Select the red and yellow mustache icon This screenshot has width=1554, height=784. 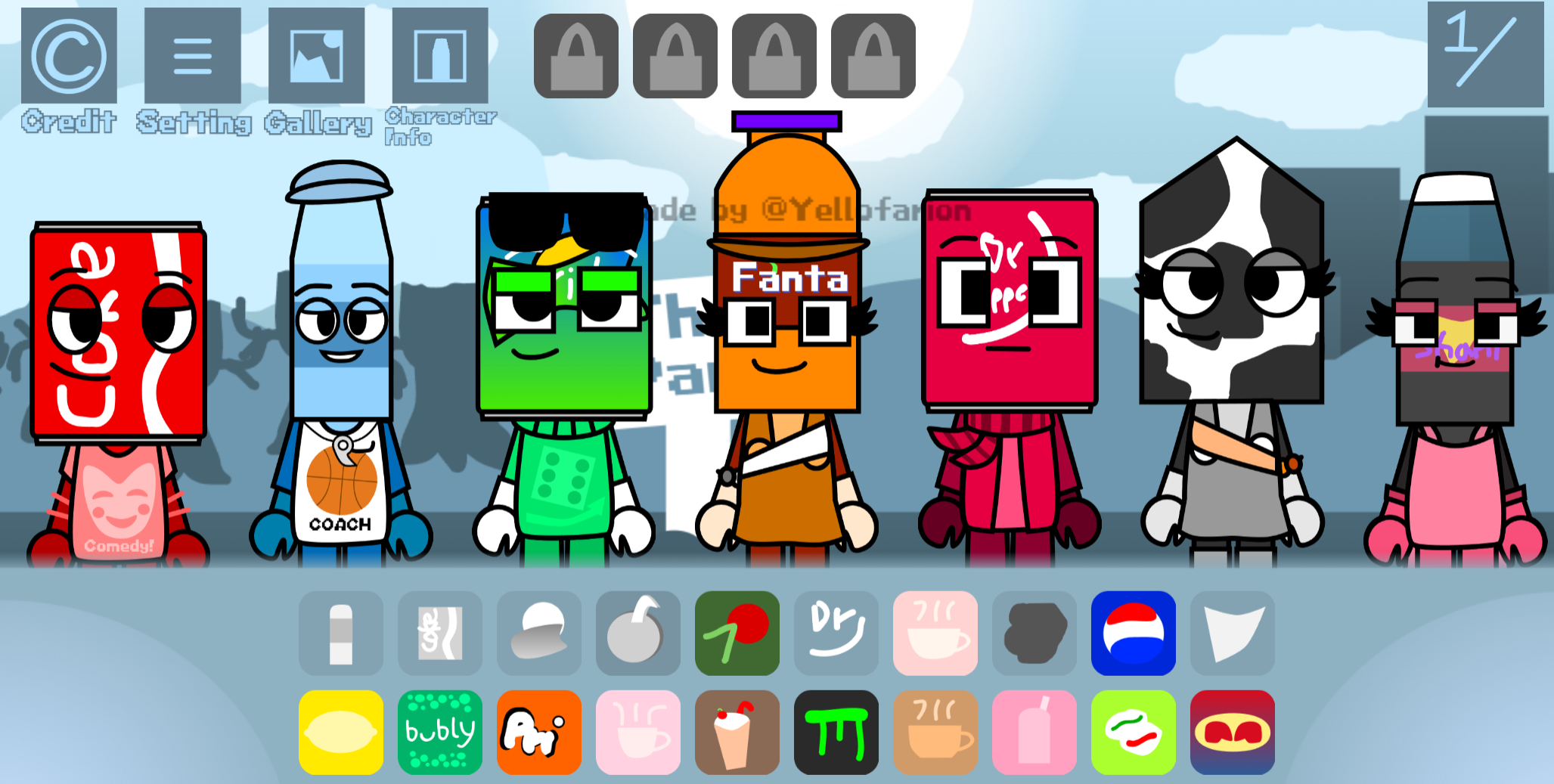(1232, 732)
